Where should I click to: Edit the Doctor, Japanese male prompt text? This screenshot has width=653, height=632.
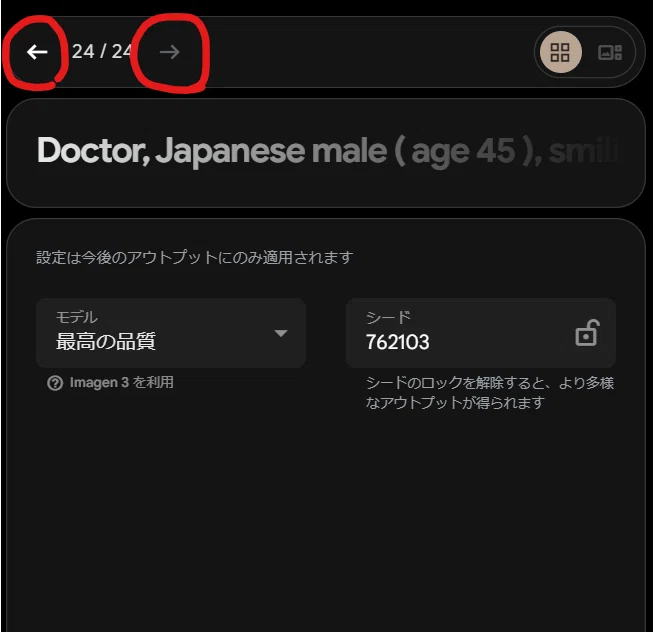click(x=326, y=152)
